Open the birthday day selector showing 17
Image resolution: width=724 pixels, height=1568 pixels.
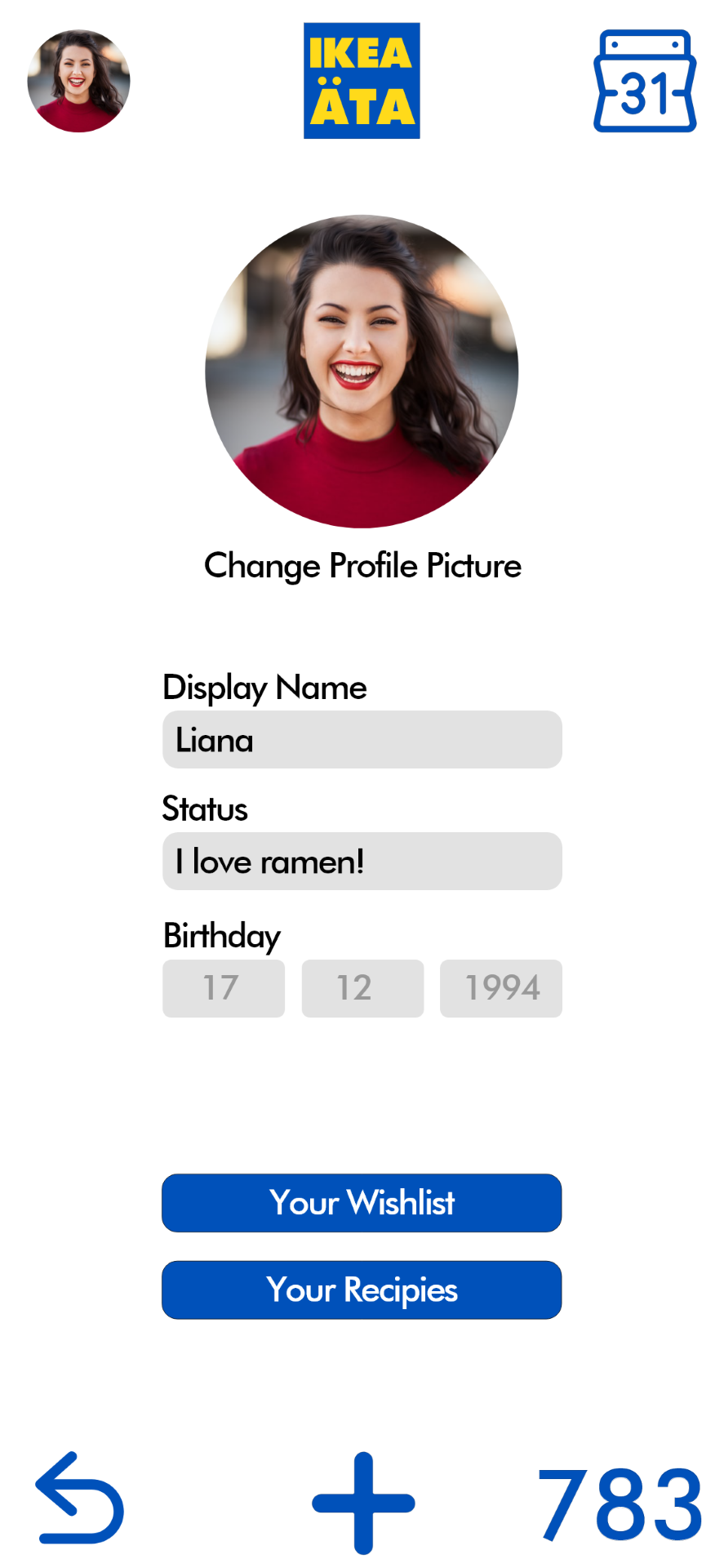pos(224,988)
